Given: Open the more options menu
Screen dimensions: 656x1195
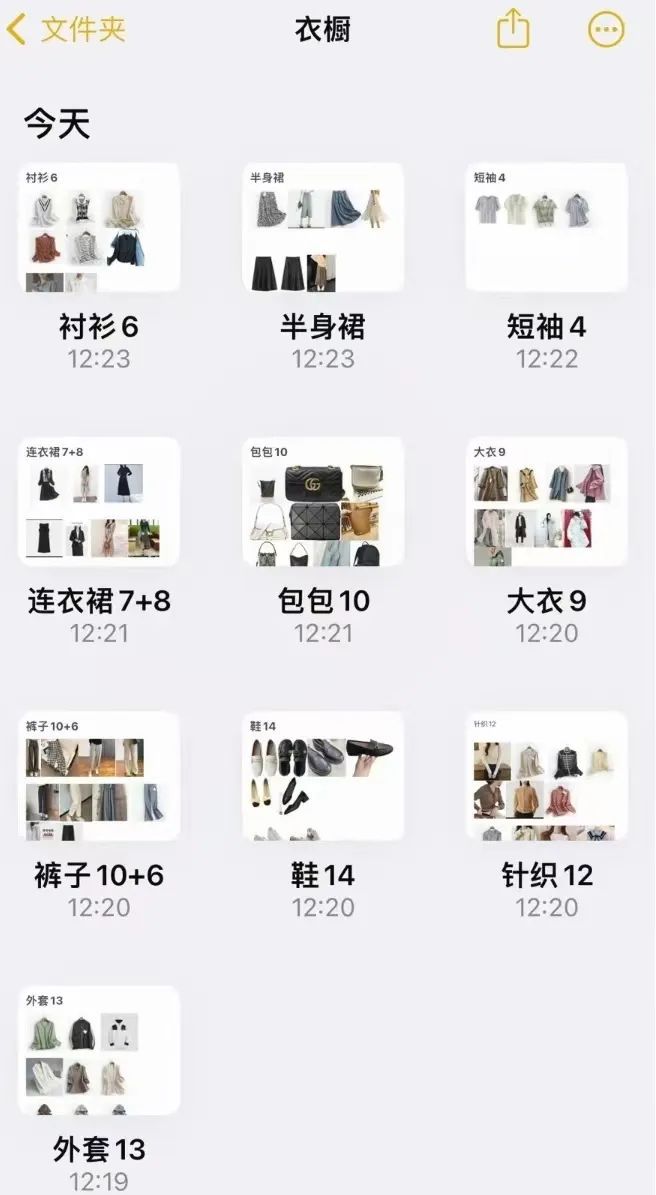Looking at the screenshot, I should click(x=606, y=29).
